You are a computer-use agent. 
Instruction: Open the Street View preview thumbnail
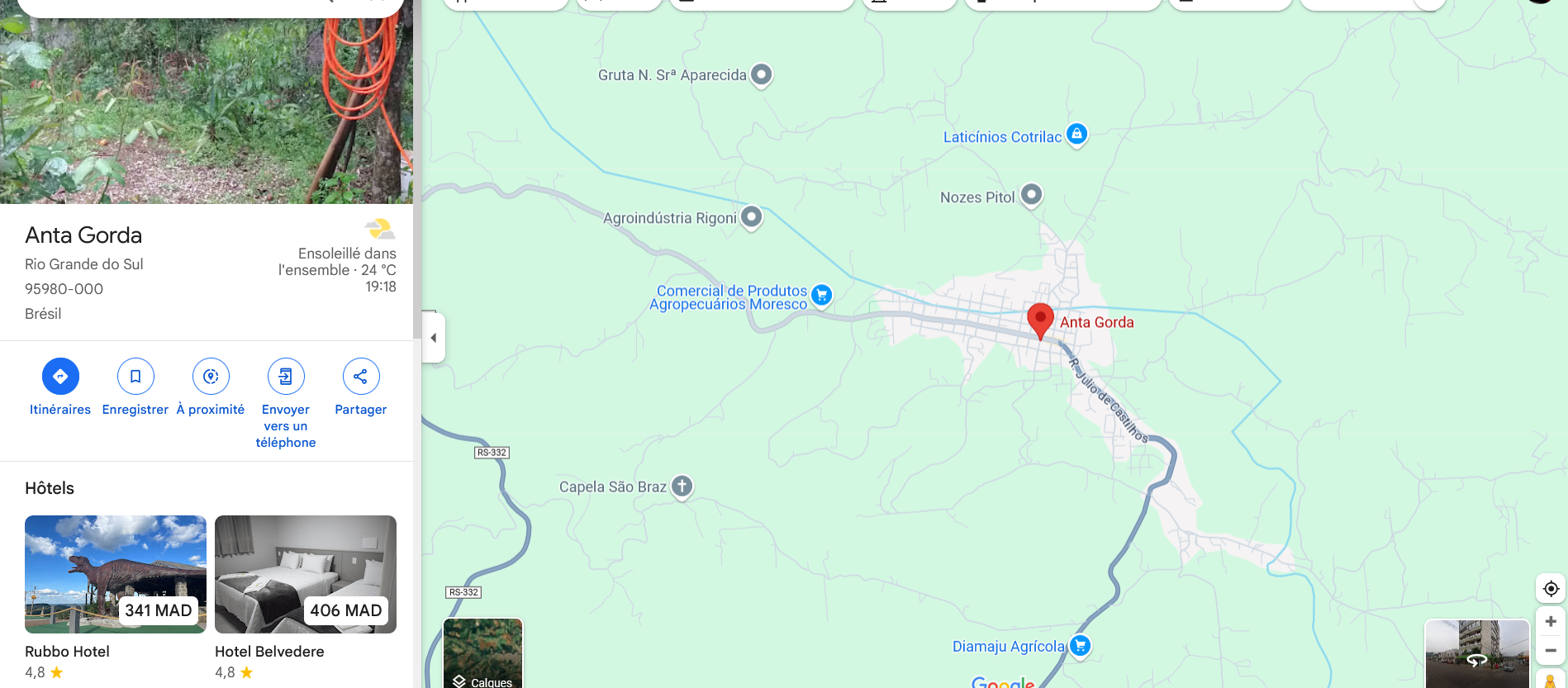1477,654
